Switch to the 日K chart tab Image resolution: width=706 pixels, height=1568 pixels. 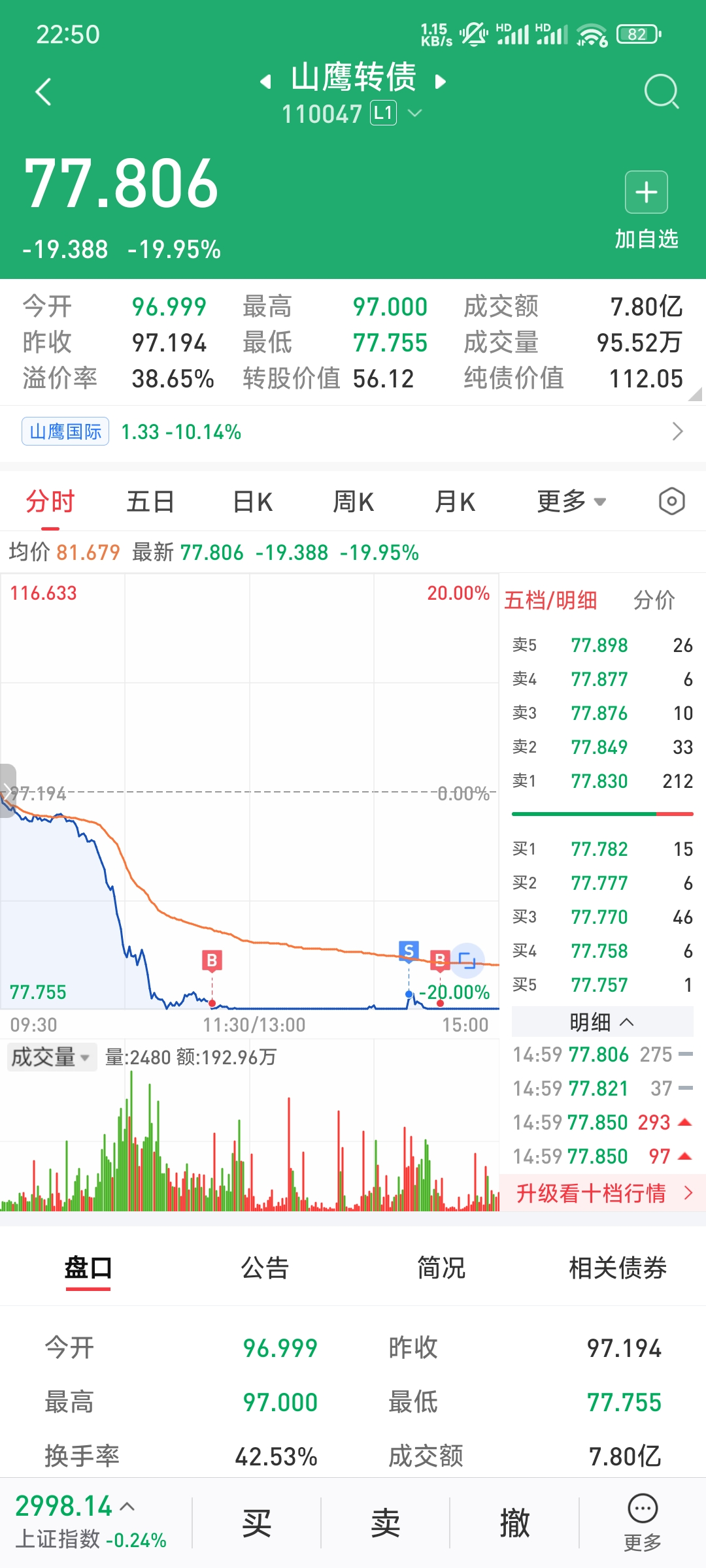252,502
